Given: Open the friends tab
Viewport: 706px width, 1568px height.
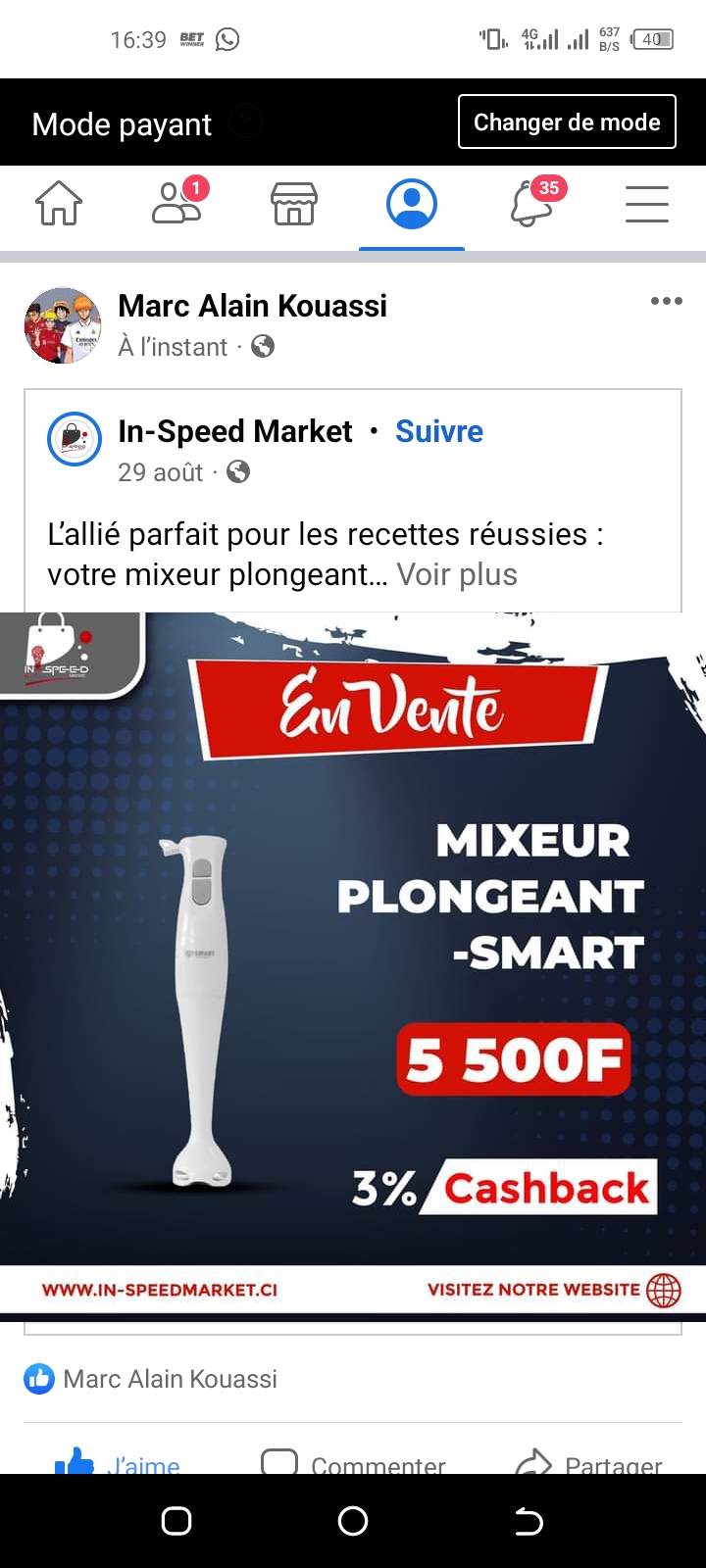Looking at the screenshot, I should pyautogui.click(x=176, y=205).
